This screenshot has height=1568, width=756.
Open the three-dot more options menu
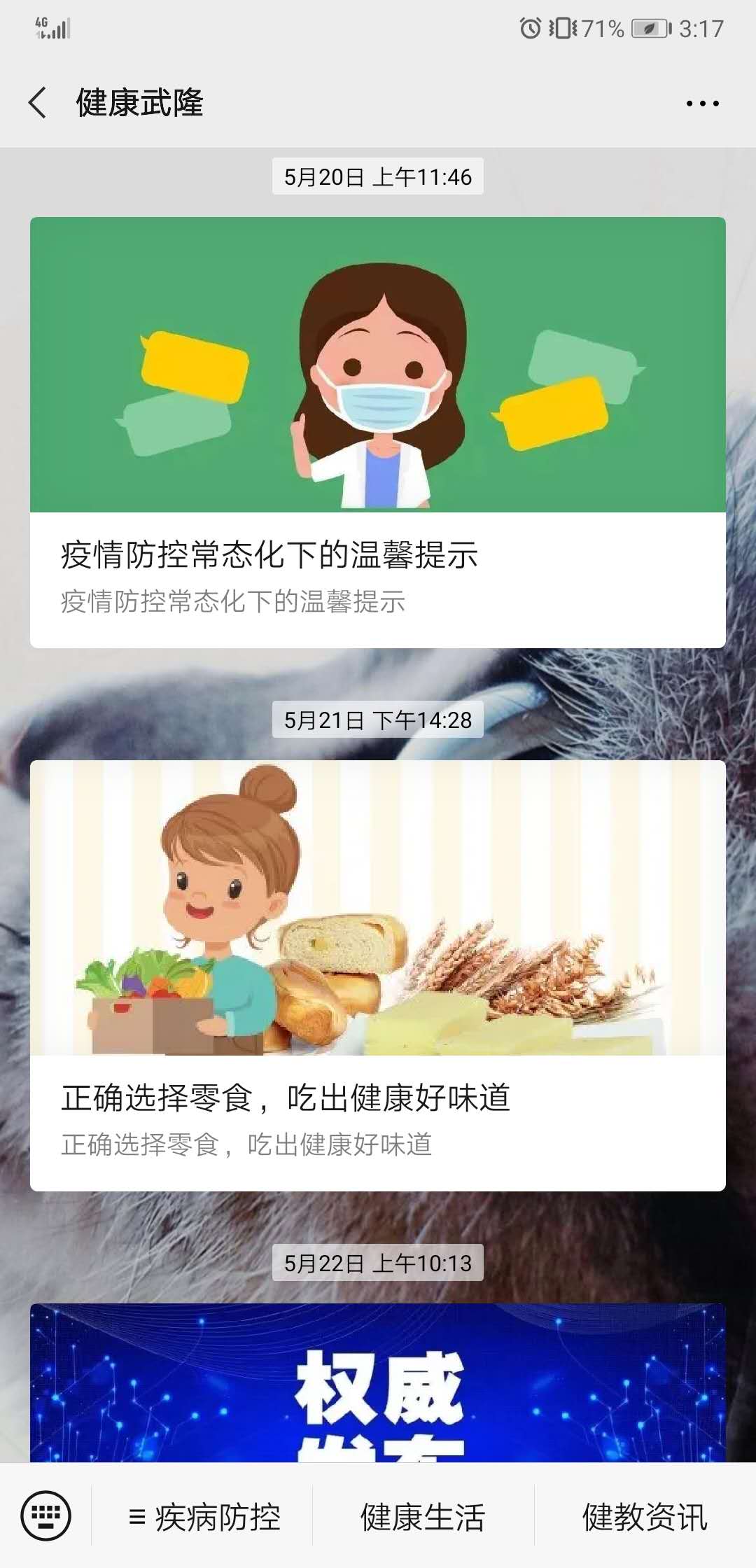702,104
